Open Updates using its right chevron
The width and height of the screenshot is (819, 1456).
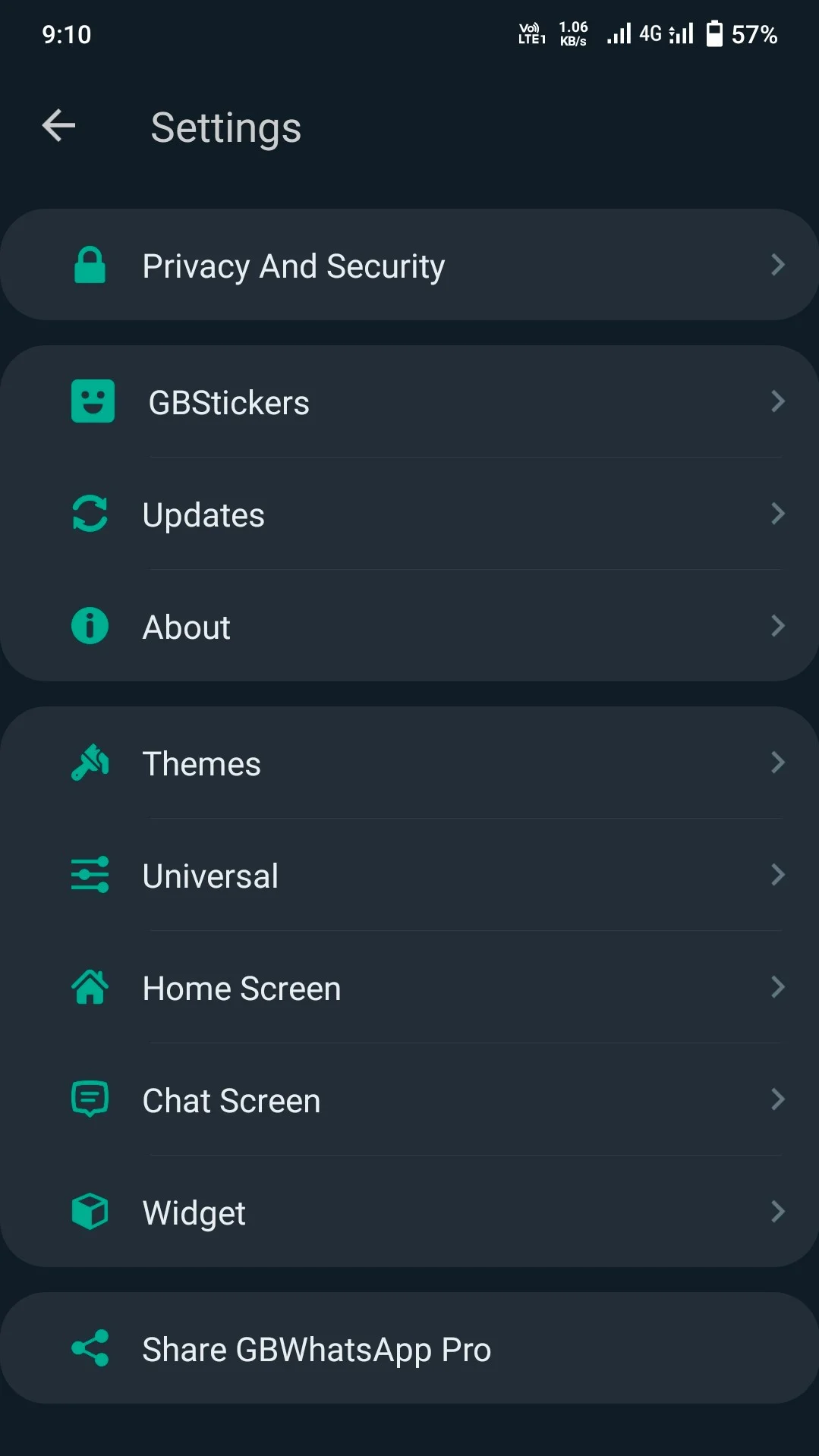pos(777,513)
